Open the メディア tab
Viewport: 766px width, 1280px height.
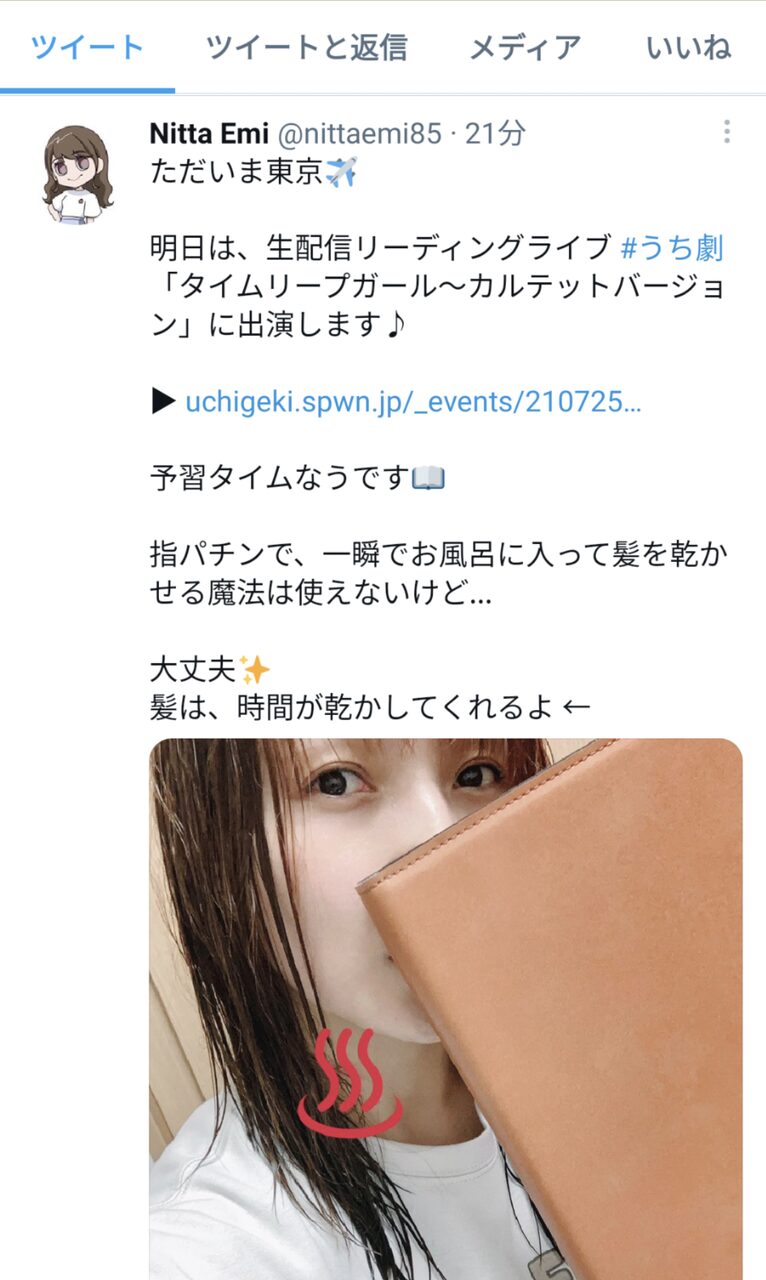[525, 47]
